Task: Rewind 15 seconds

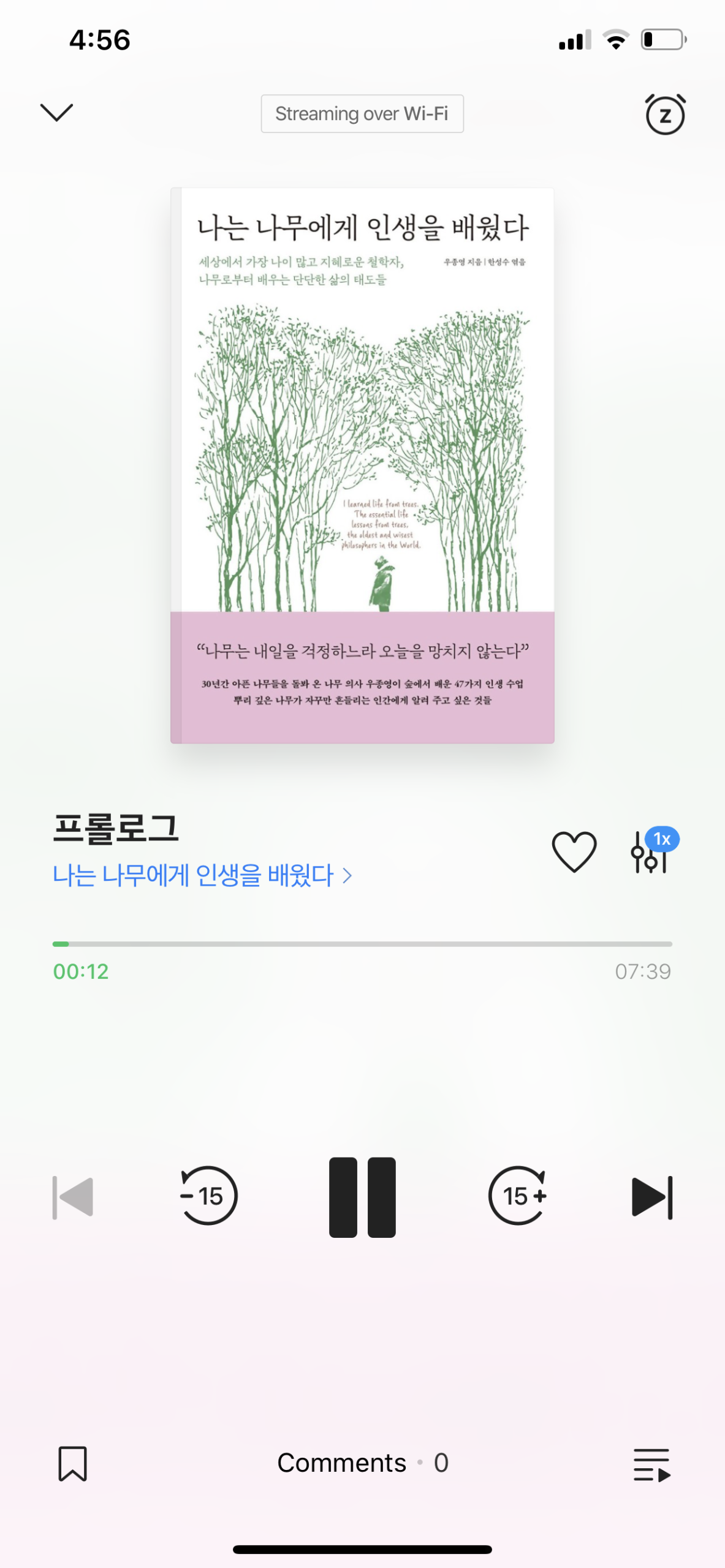Action: pos(208,1196)
